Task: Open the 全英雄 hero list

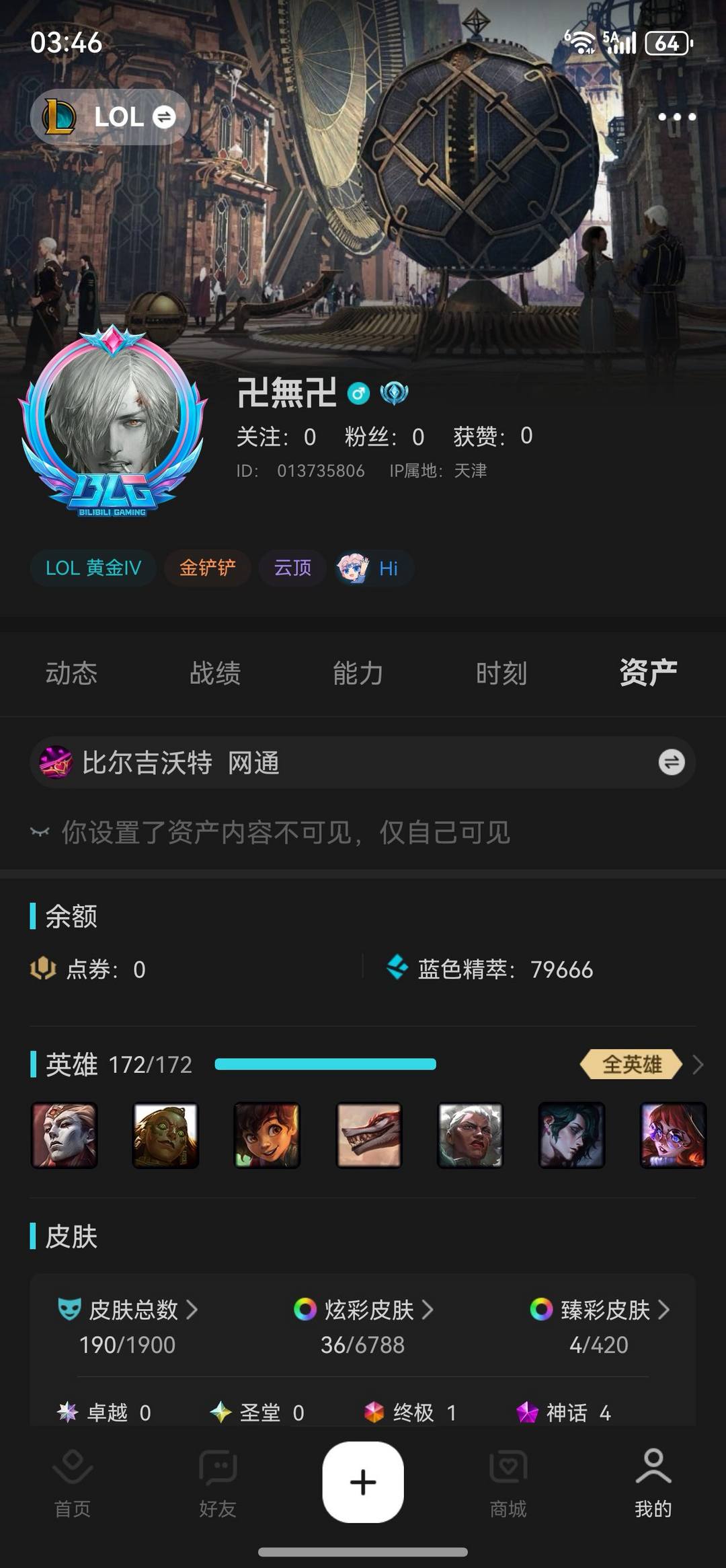Action: [x=641, y=1064]
